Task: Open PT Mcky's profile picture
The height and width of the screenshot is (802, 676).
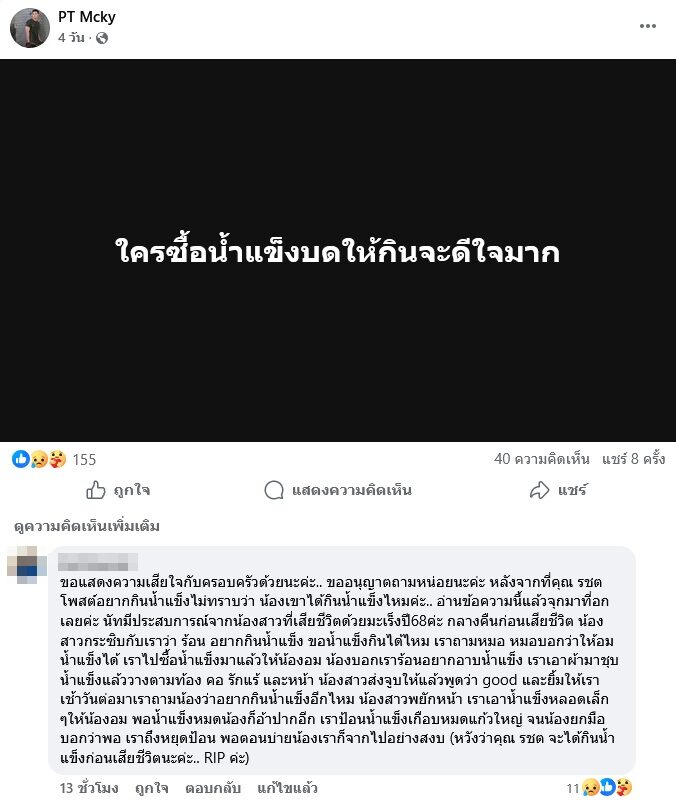Action: [30, 28]
